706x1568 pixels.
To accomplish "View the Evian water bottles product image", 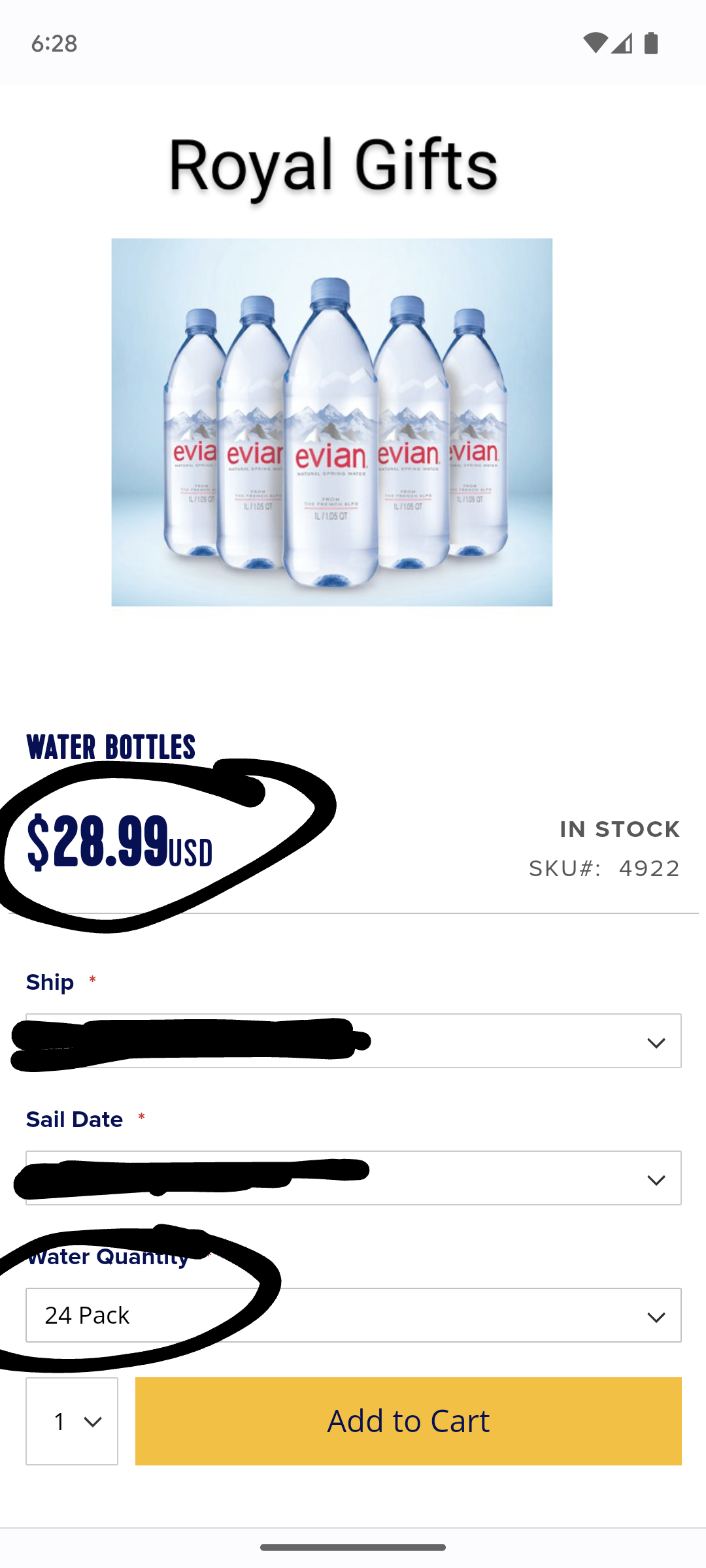I will click(x=331, y=422).
